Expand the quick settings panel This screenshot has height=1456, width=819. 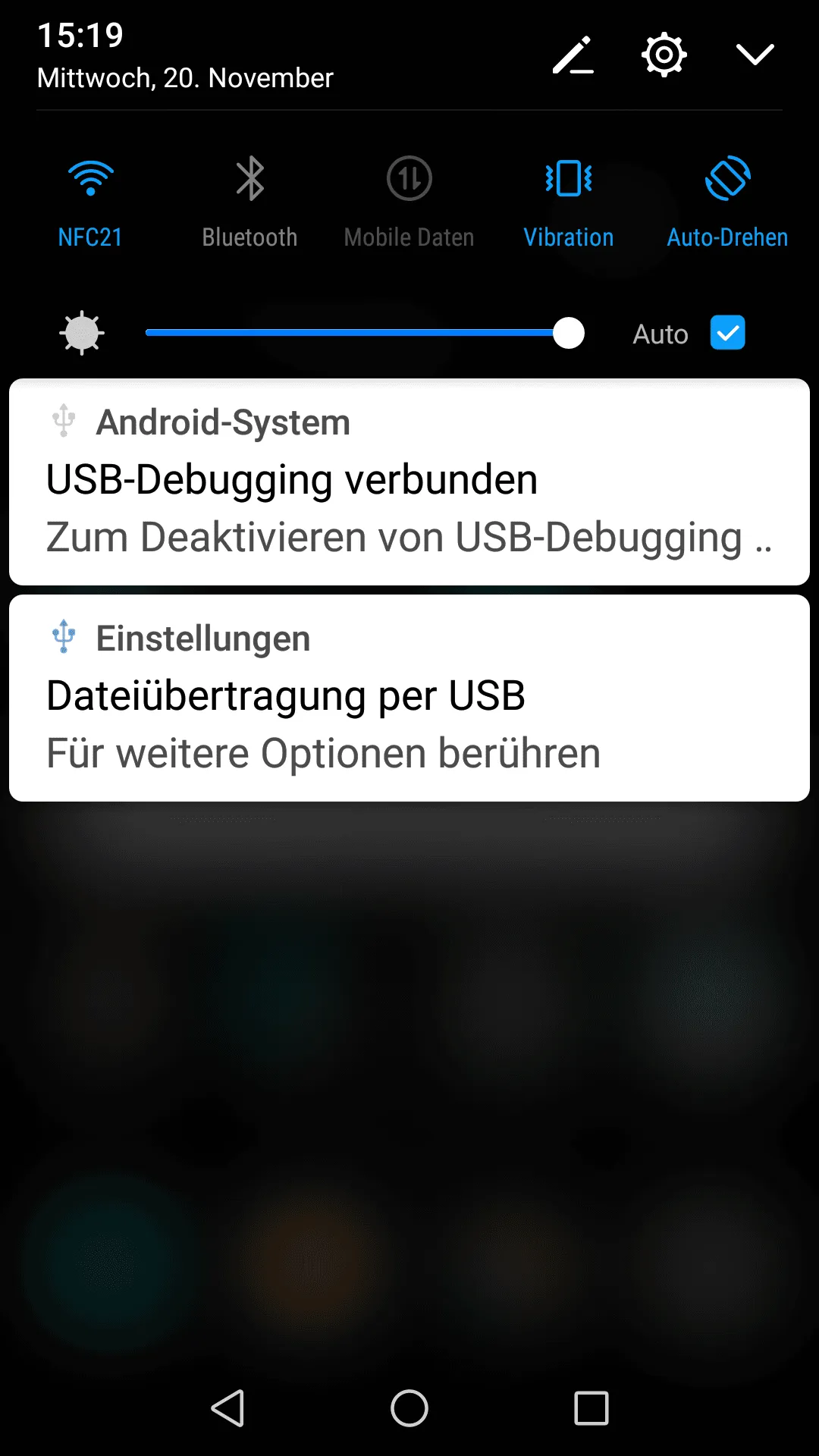click(755, 55)
